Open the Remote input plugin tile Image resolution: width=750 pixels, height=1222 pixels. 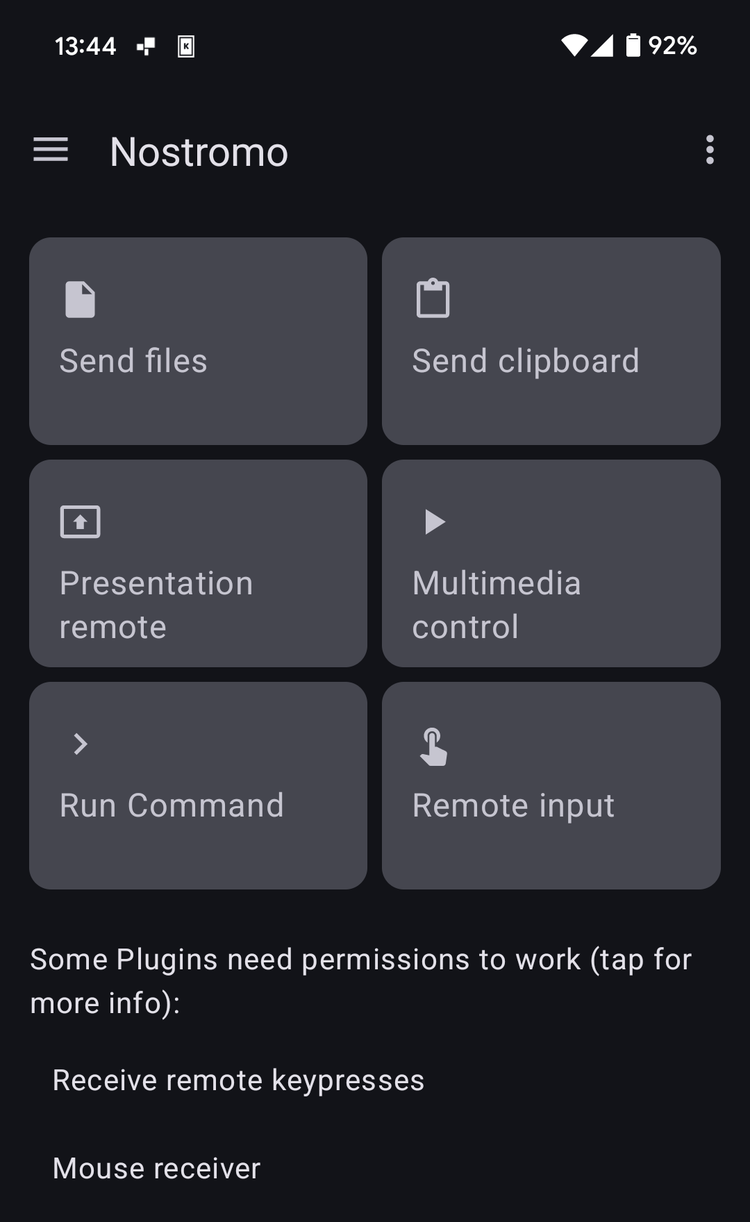pyautogui.click(x=550, y=785)
